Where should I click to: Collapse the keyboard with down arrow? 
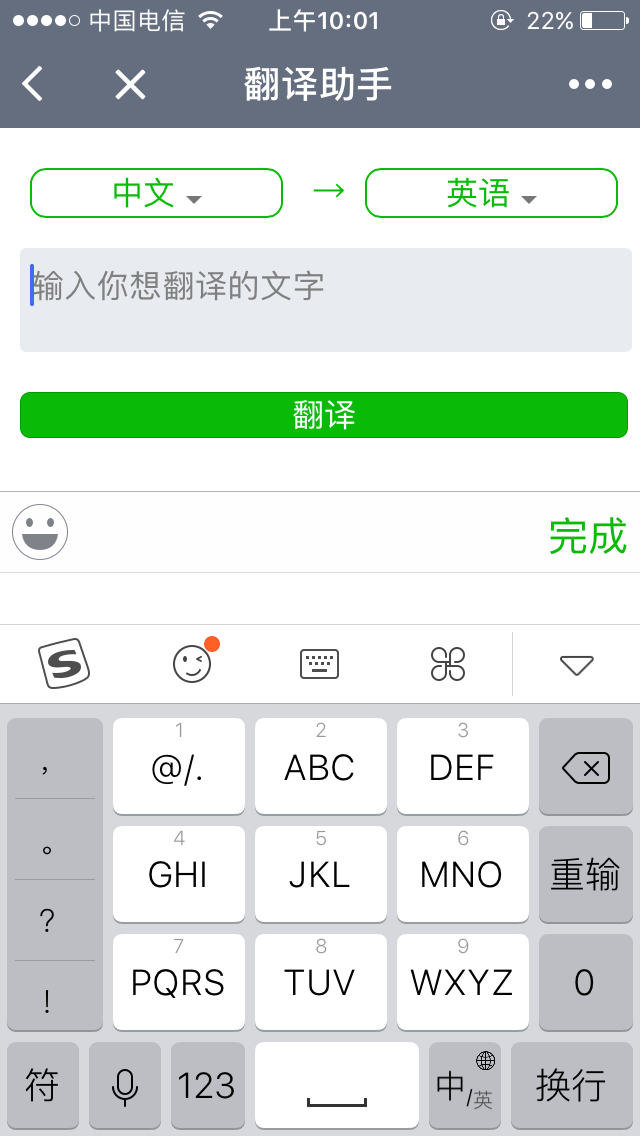577,664
